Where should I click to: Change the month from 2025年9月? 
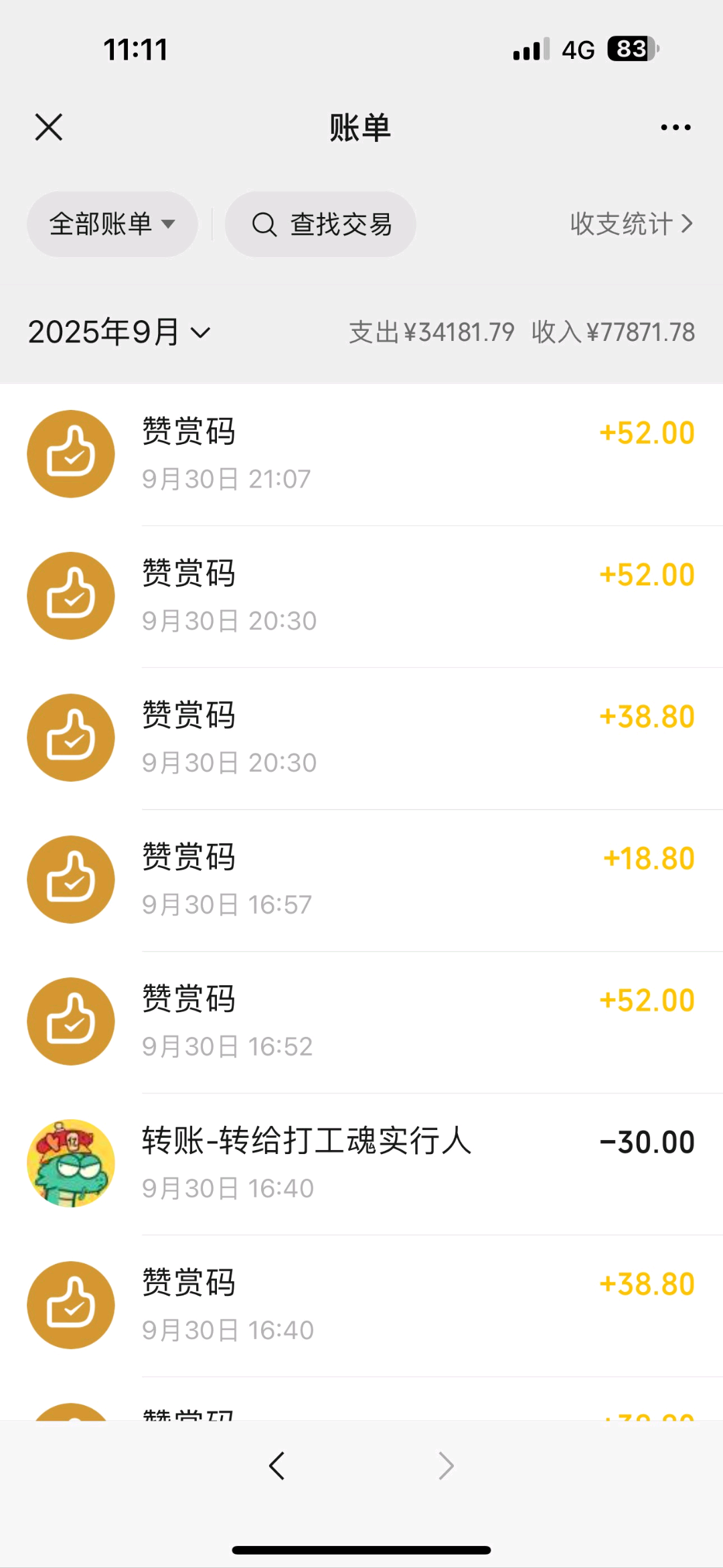click(x=119, y=332)
